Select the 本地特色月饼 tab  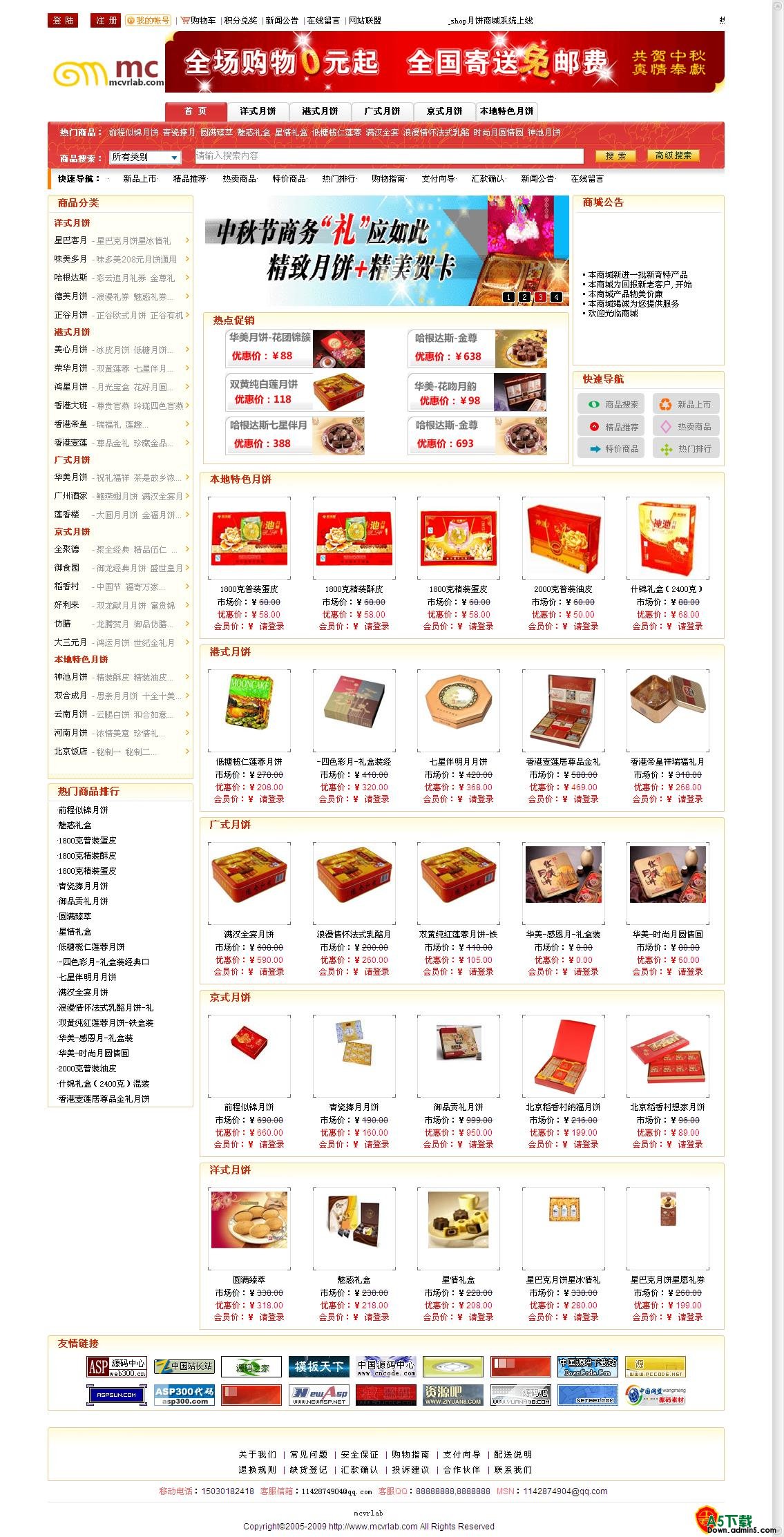(506, 111)
